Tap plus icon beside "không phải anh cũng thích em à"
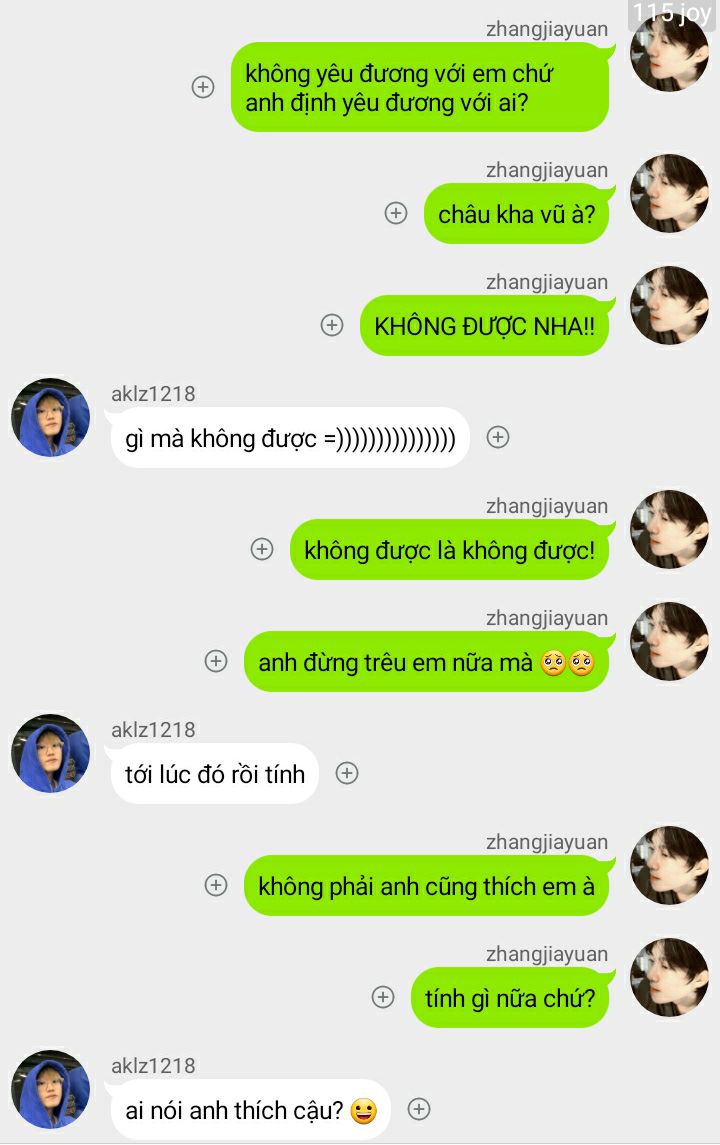This screenshot has height=1145, width=720. [x=216, y=885]
